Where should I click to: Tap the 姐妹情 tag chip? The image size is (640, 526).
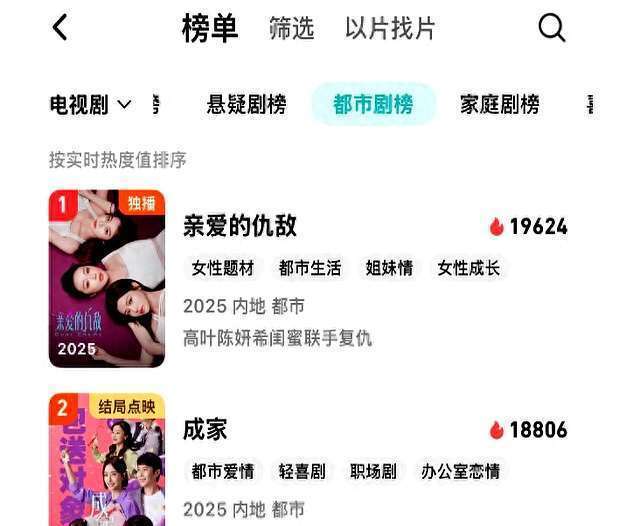tap(389, 268)
